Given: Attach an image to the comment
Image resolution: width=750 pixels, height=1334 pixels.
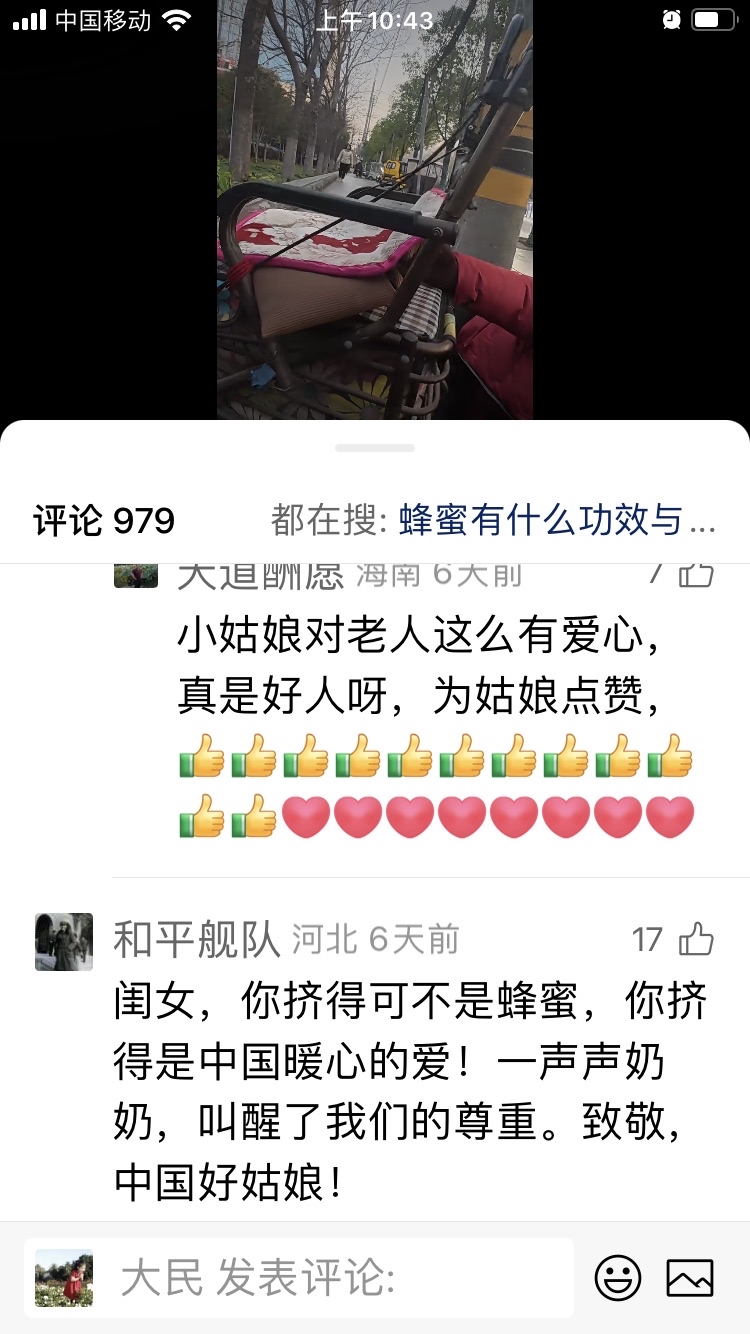Looking at the screenshot, I should point(690,1278).
